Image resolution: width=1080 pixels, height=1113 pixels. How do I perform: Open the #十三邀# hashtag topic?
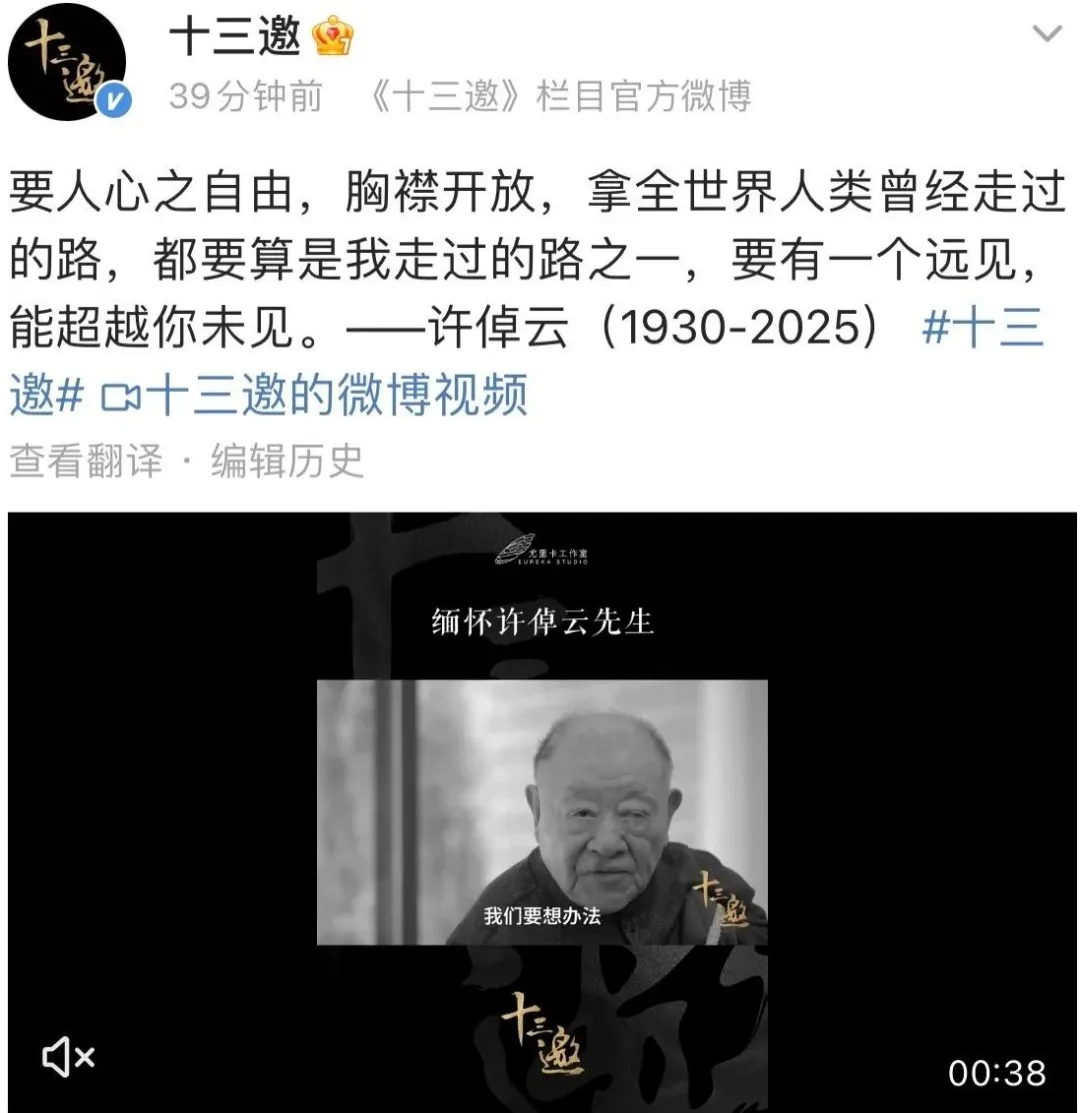982,331
